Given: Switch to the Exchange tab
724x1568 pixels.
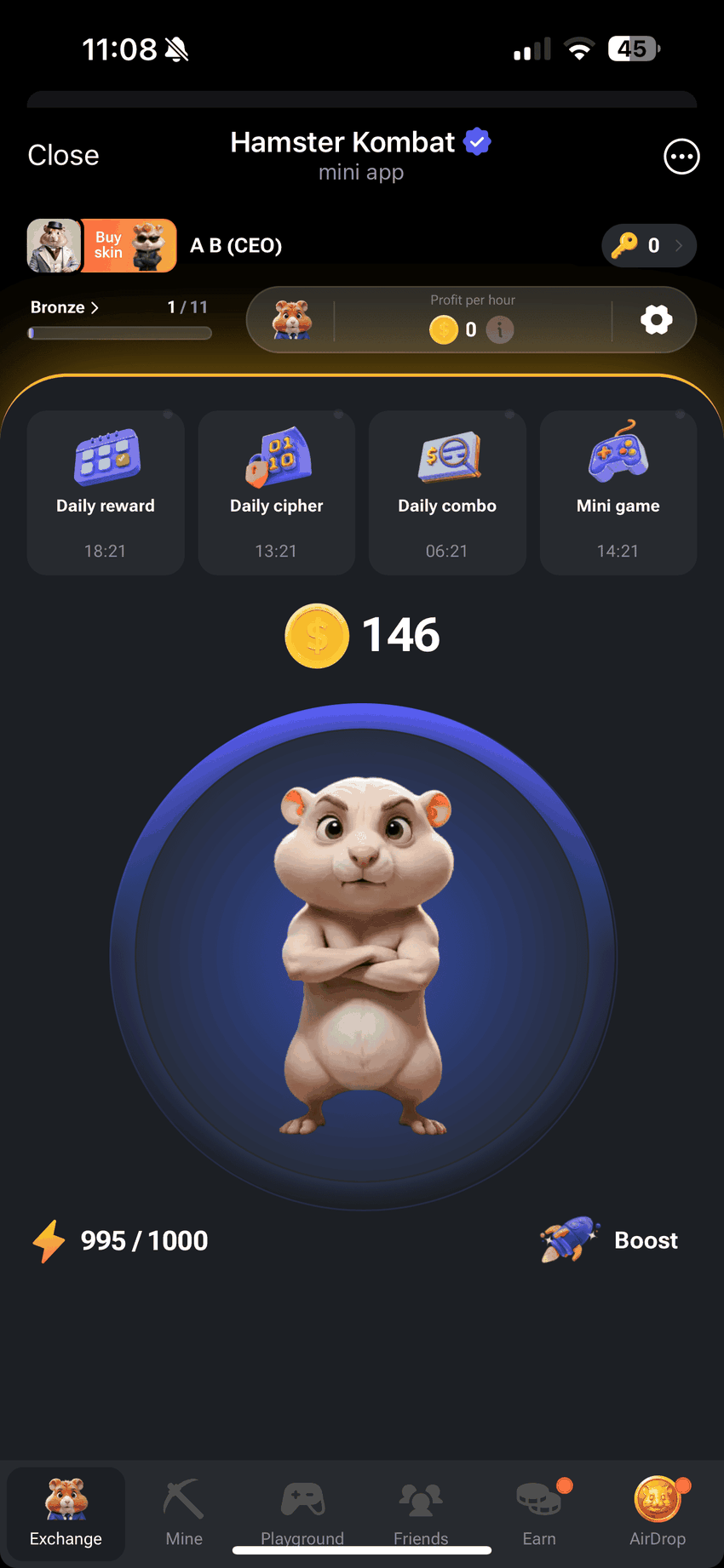Looking at the screenshot, I should pos(66,1514).
